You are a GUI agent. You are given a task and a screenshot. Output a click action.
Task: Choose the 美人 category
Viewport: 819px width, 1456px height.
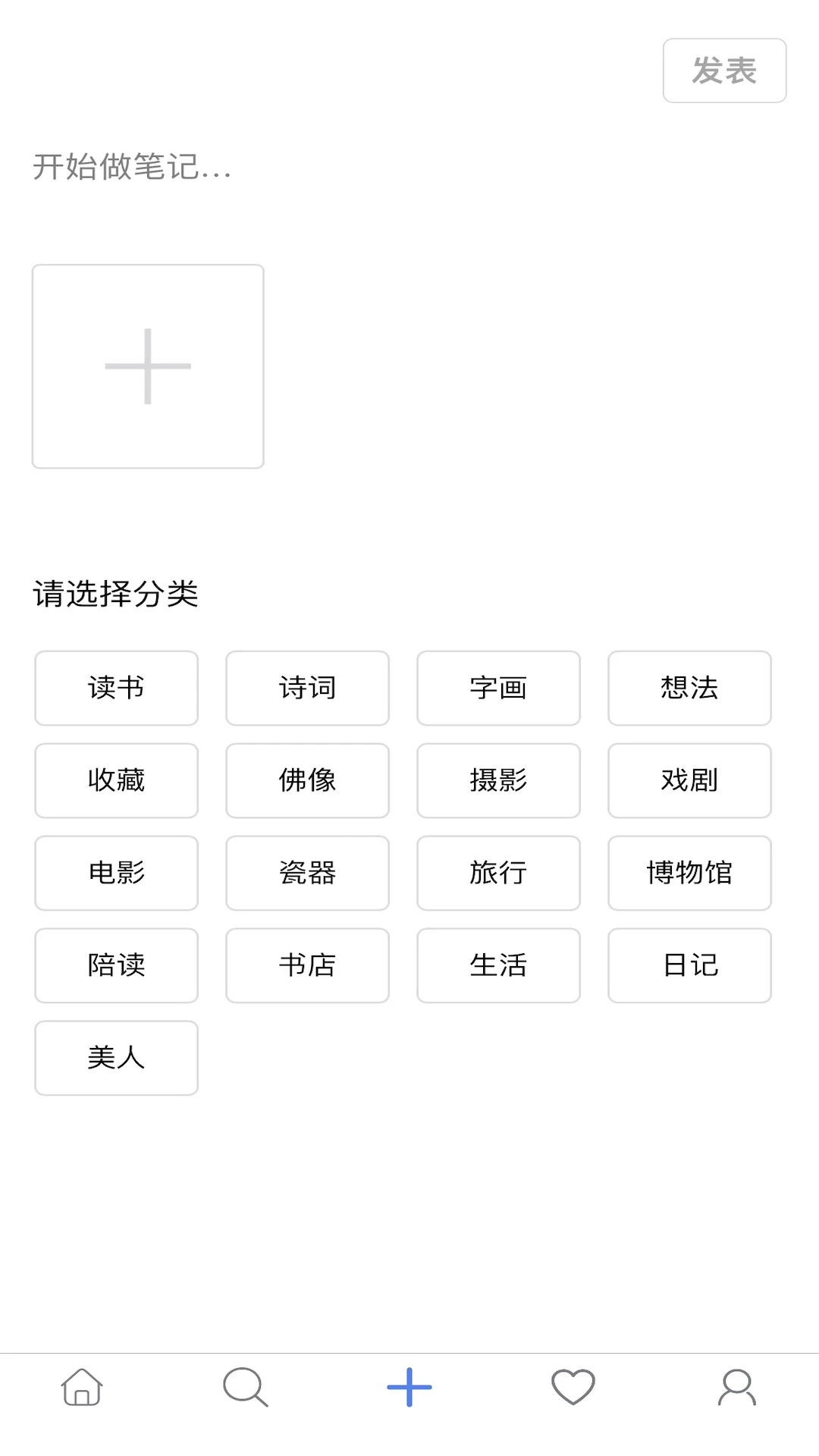pyautogui.click(x=116, y=1058)
